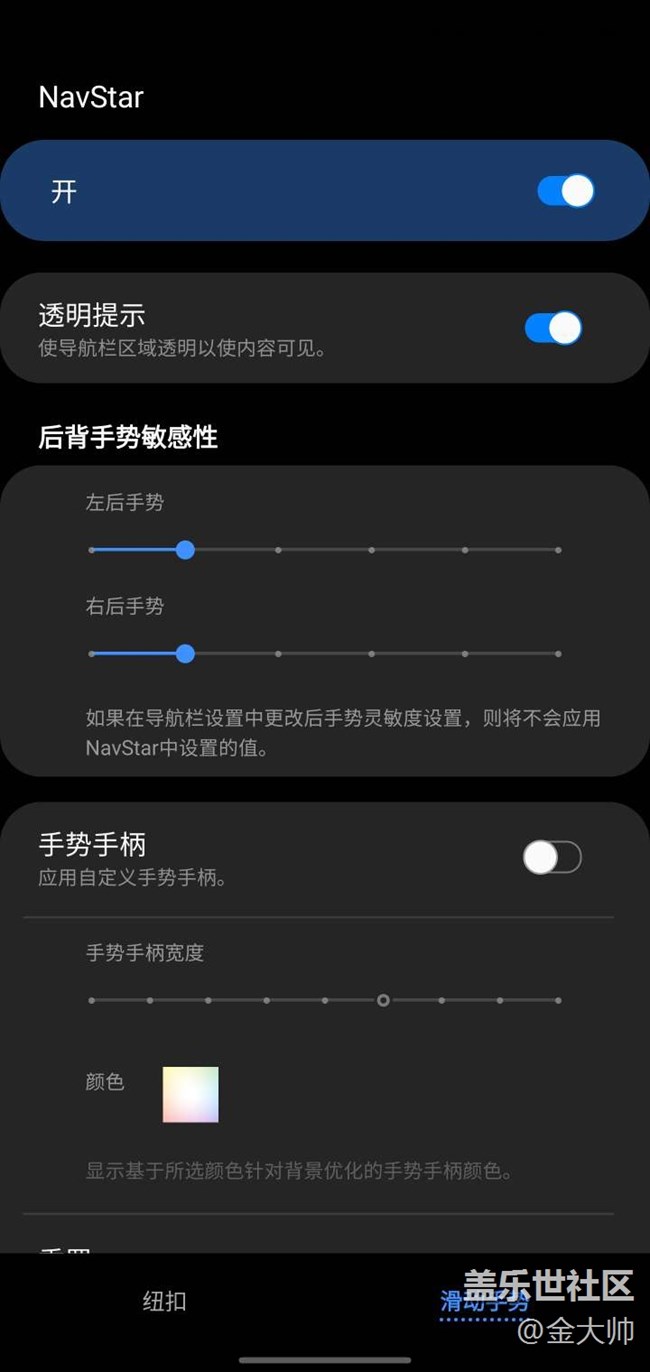Open the 颜色 color picker swatch

(x=191, y=1095)
